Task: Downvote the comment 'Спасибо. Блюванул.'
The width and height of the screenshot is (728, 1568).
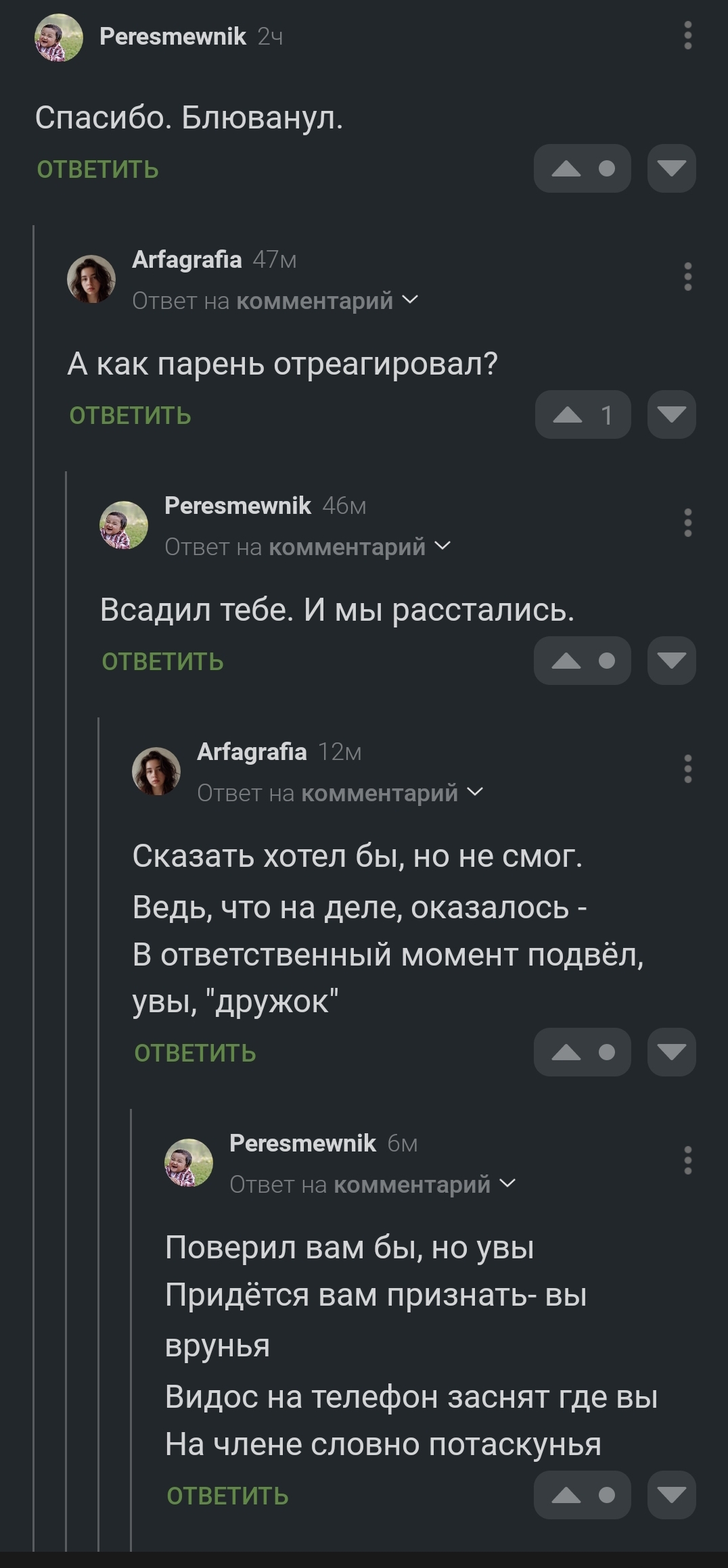Action: coord(671,168)
